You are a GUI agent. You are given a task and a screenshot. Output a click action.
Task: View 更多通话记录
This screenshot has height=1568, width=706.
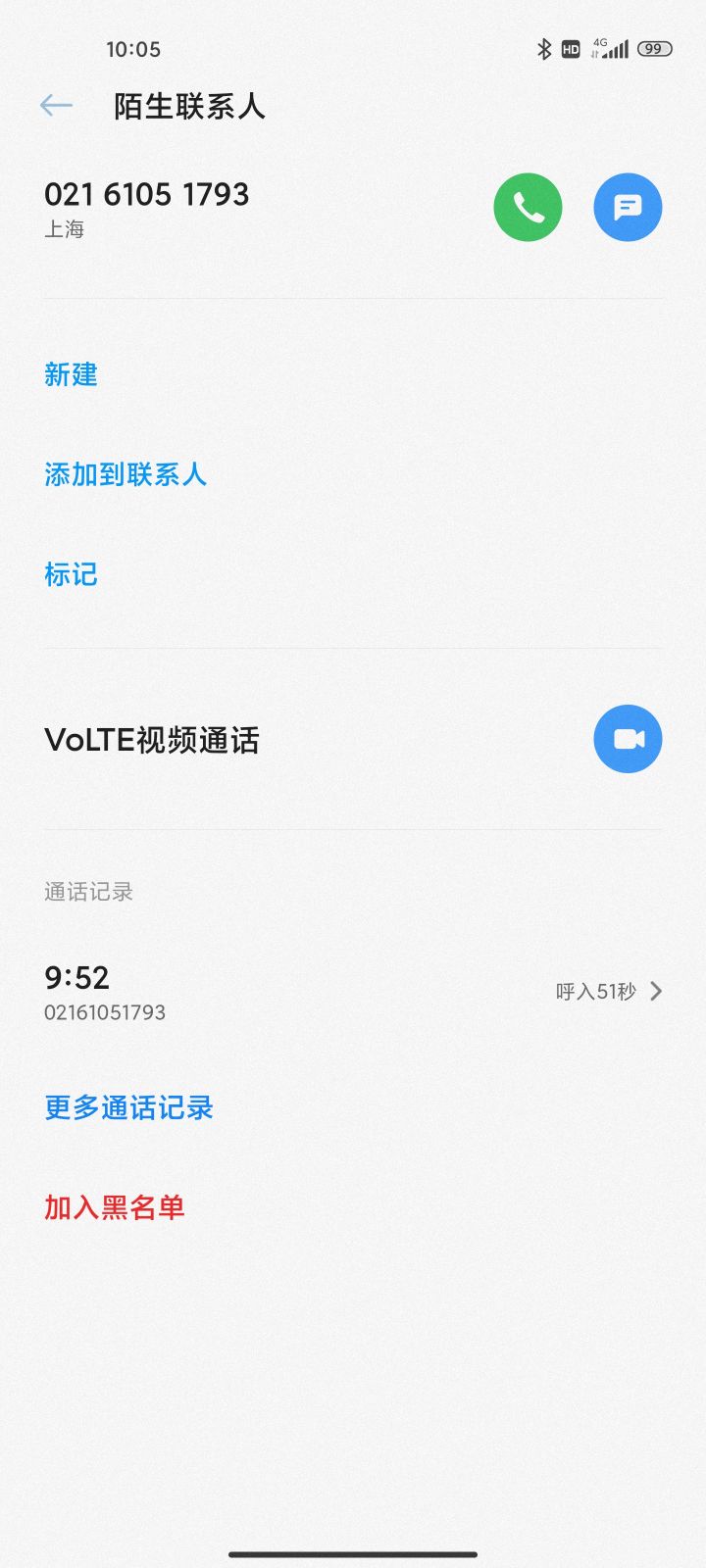click(128, 1107)
